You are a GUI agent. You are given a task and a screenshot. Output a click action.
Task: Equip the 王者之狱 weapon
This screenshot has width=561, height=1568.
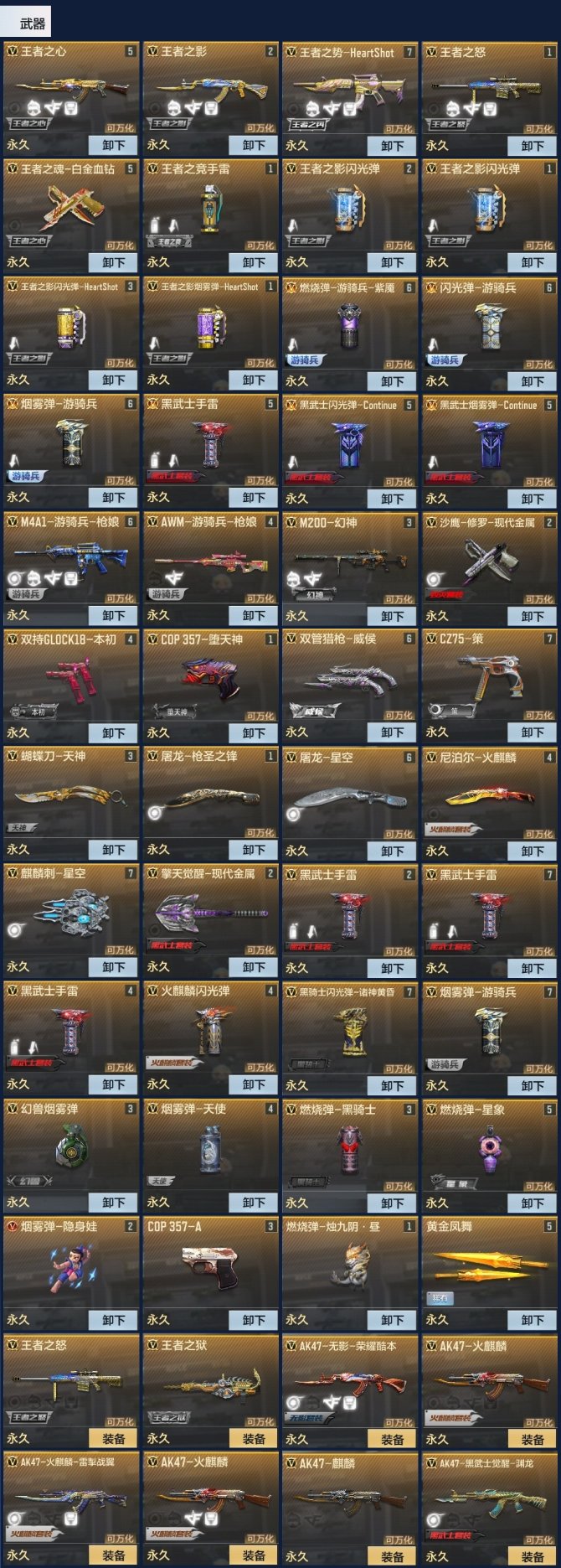253,1438
